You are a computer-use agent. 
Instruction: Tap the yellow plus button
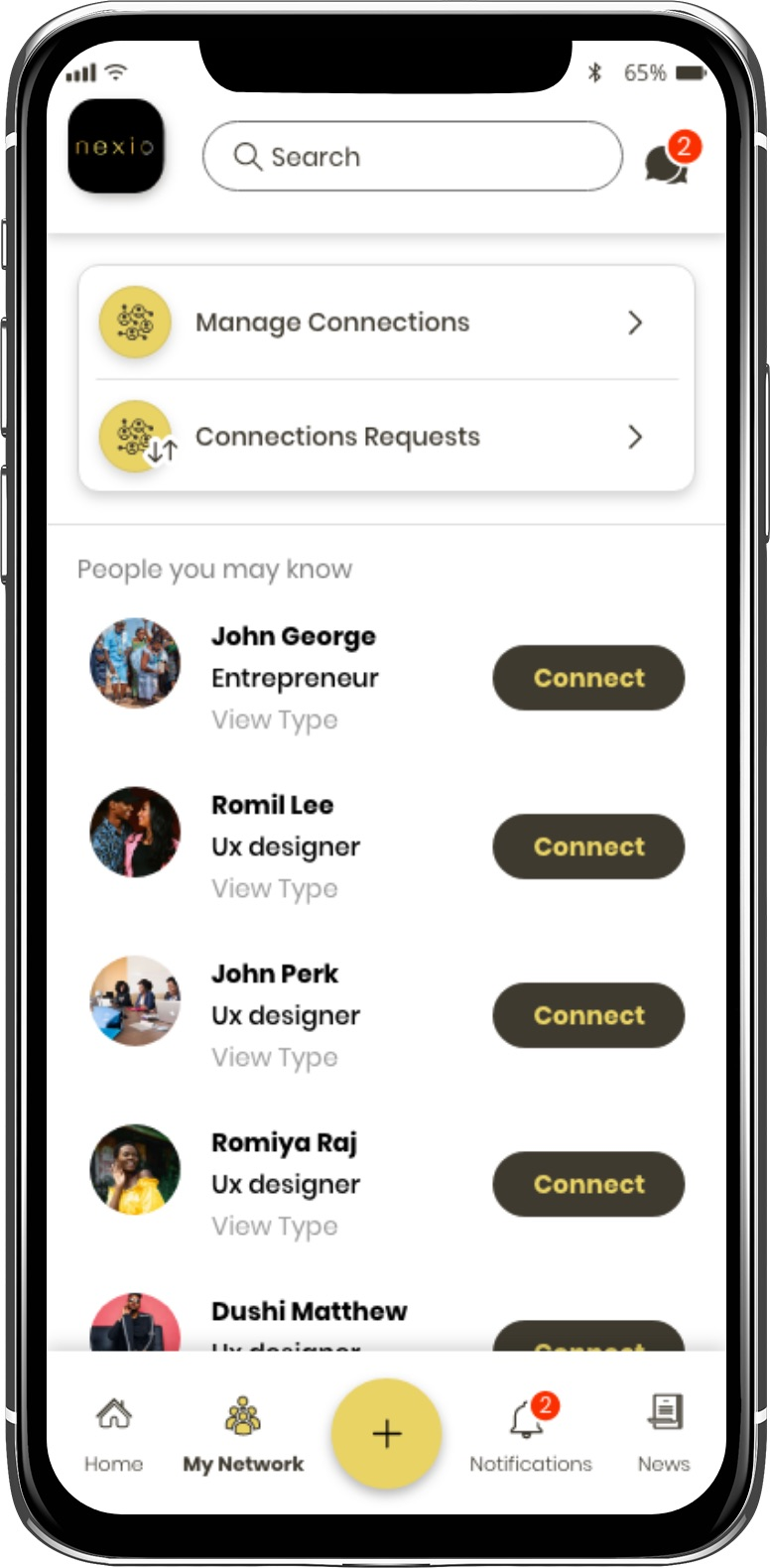pos(386,1433)
